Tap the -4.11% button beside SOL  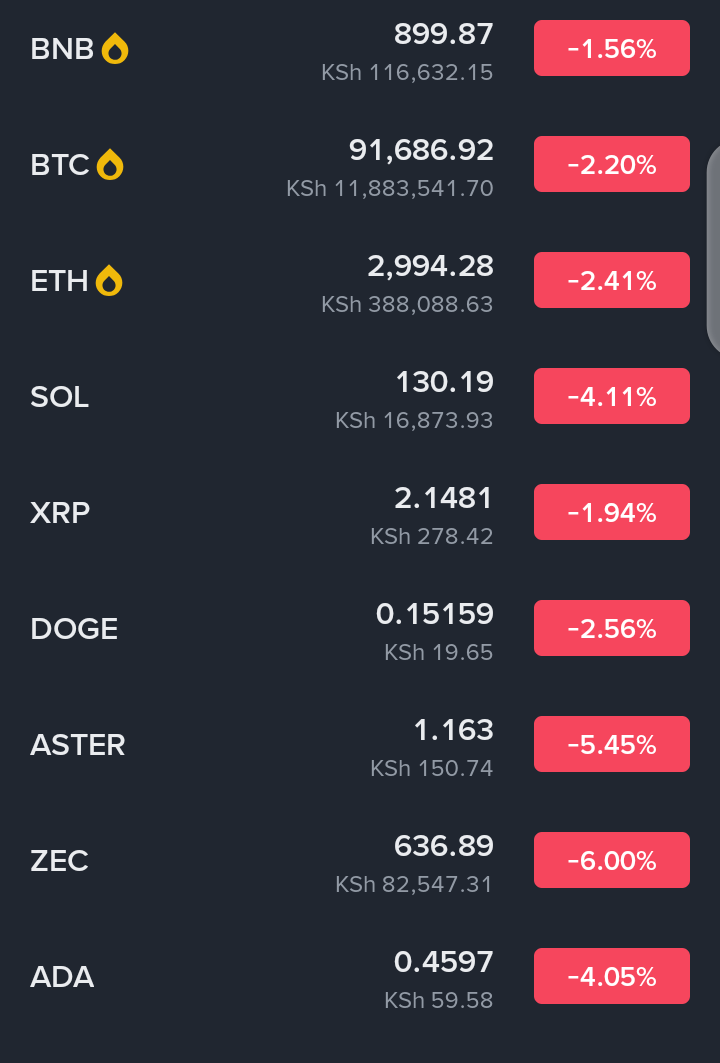pyautogui.click(x=611, y=396)
